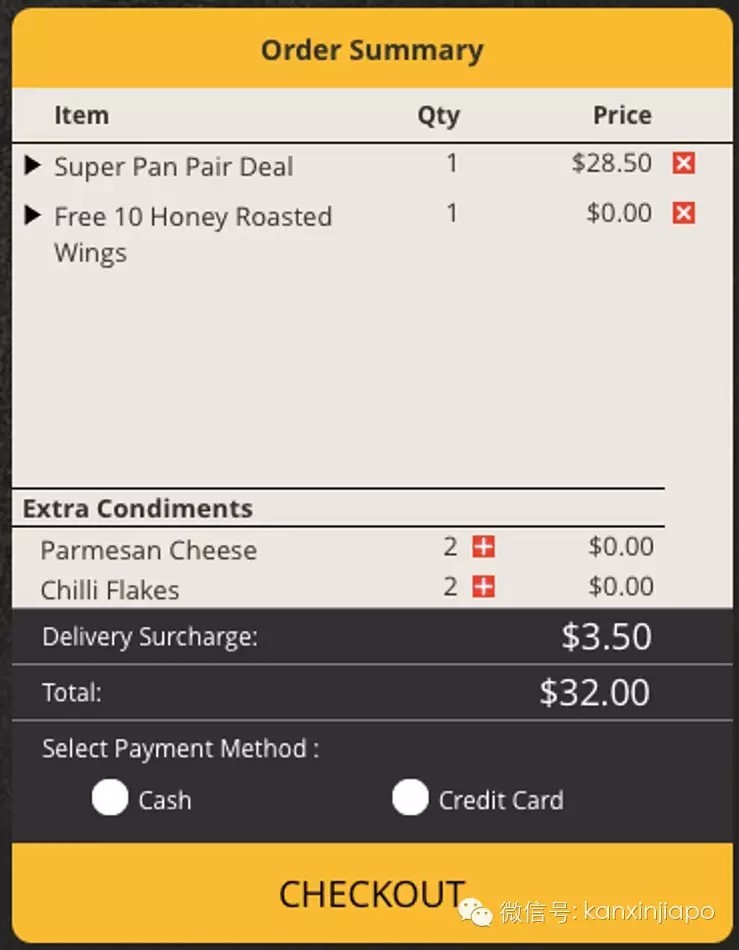Remove Free 10 Honey Roasted Wings item

(684, 213)
